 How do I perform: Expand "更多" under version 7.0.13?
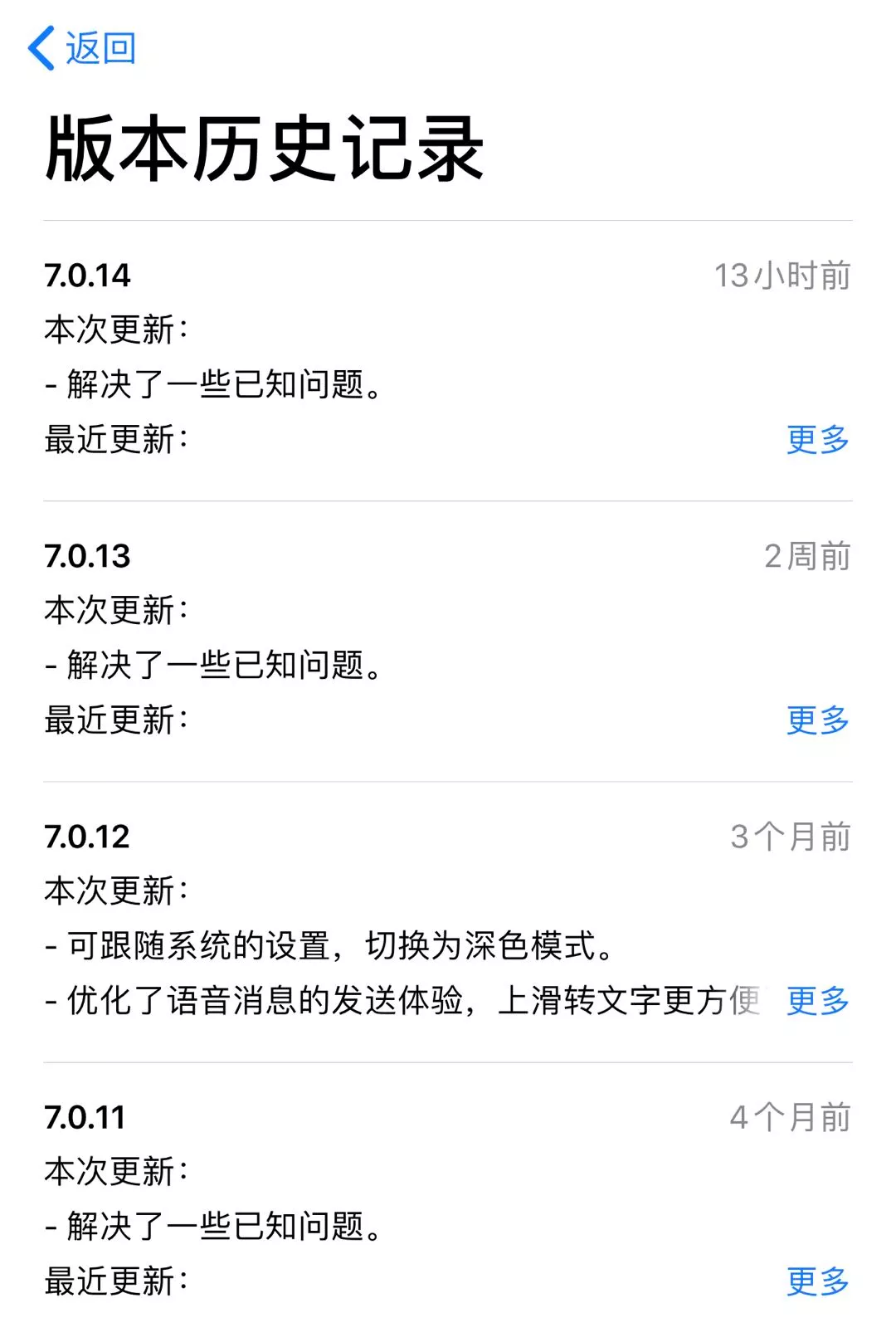click(x=817, y=720)
